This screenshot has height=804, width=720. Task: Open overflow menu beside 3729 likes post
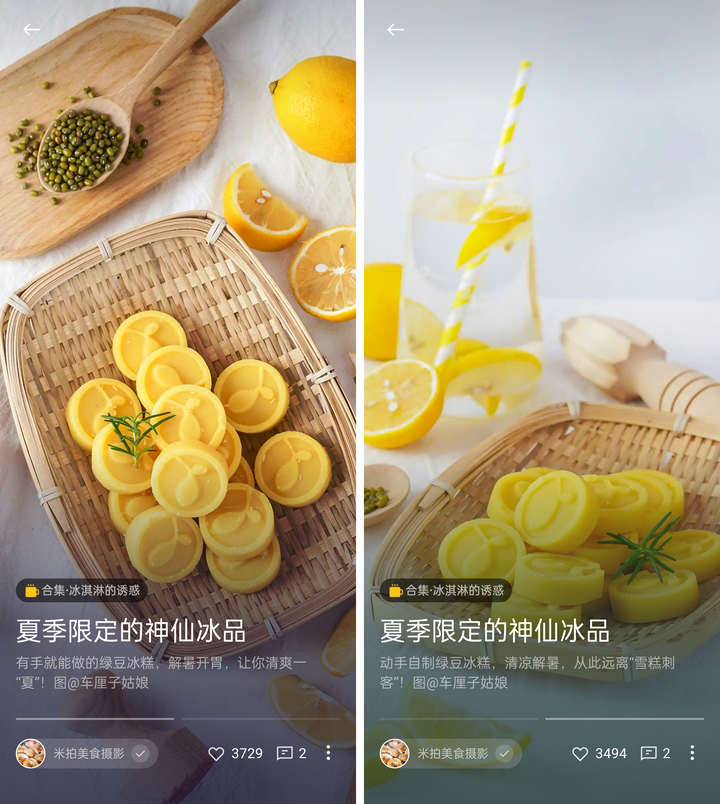click(x=328, y=753)
